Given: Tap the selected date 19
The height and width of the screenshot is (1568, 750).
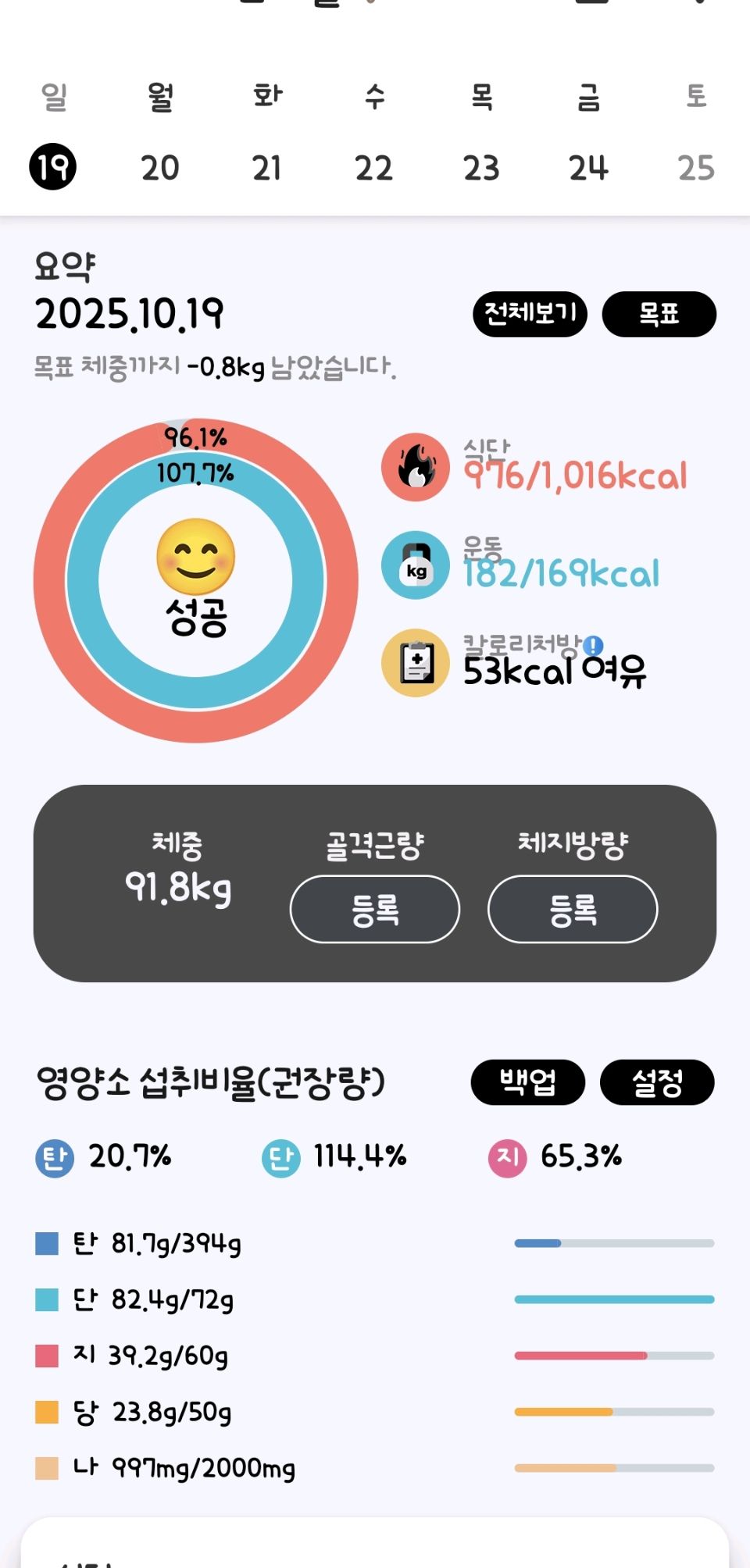Looking at the screenshot, I should [x=53, y=167].
